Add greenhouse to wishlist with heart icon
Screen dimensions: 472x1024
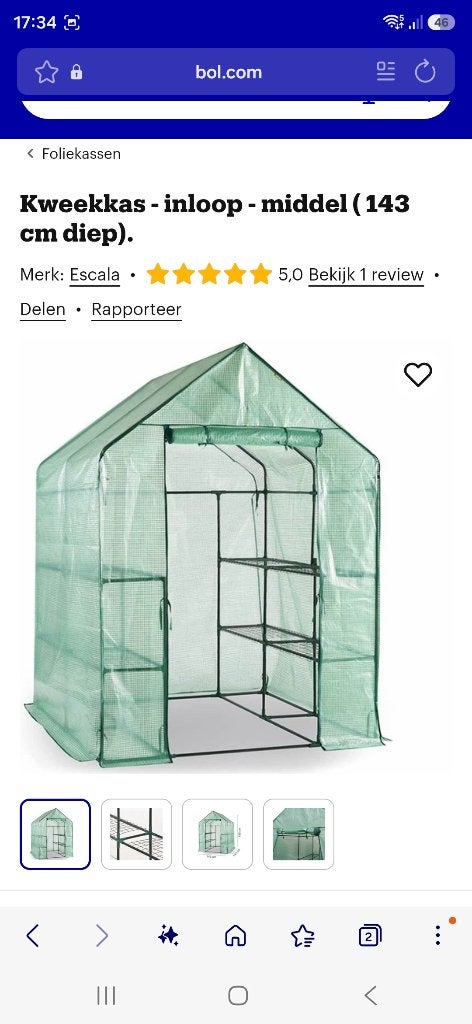click(x=418, y=374)
